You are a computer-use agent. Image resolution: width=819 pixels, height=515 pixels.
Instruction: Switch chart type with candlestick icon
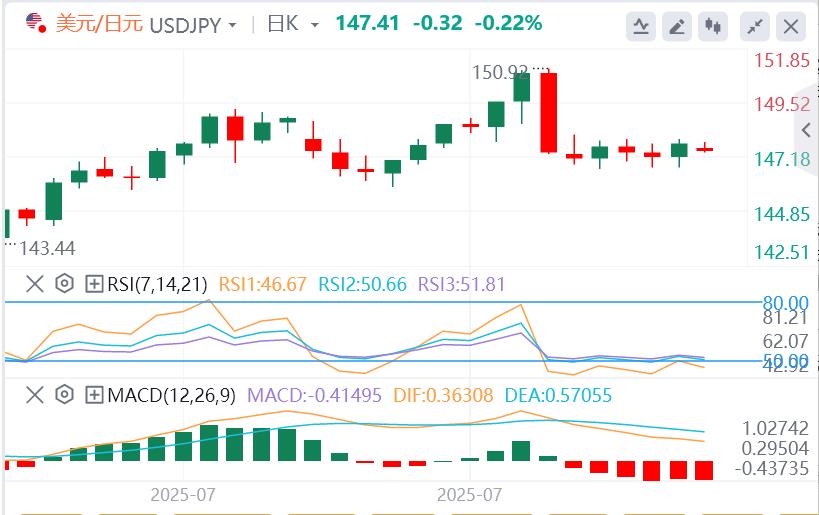tap(713, 26)
